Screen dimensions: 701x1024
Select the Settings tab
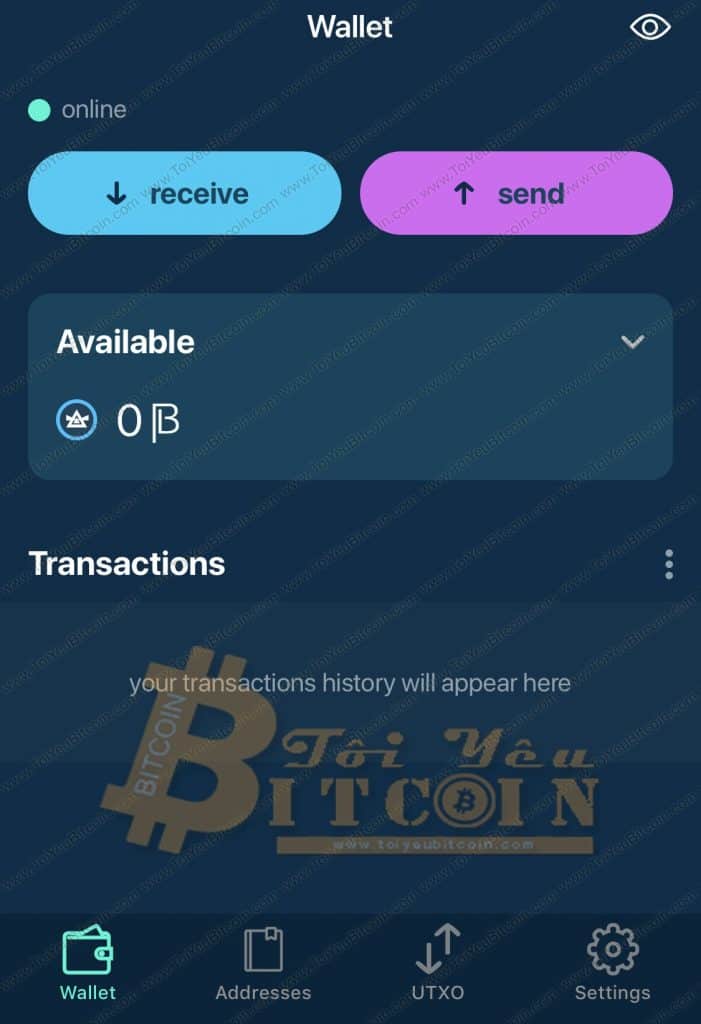pyautogui.click(x=612, y=963)
